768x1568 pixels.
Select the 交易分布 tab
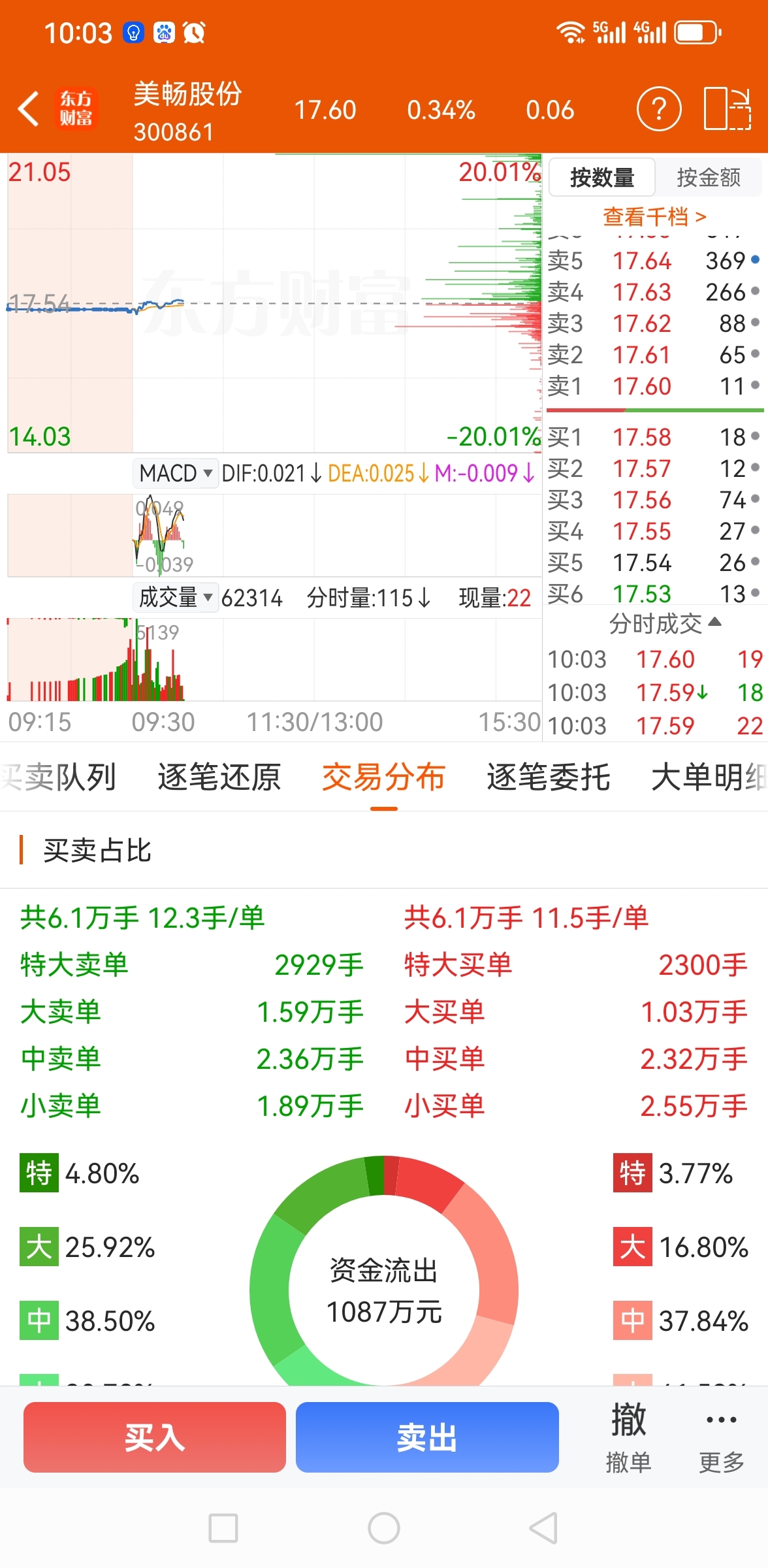(x=383, y=777)
